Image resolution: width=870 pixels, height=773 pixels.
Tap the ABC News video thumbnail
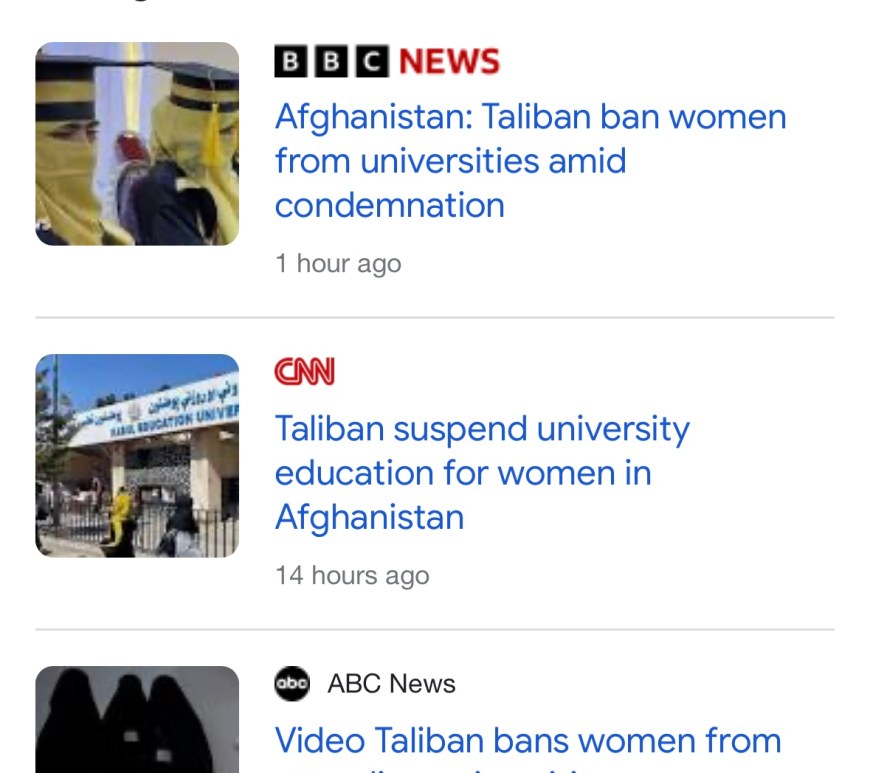[x=137, y=722]
